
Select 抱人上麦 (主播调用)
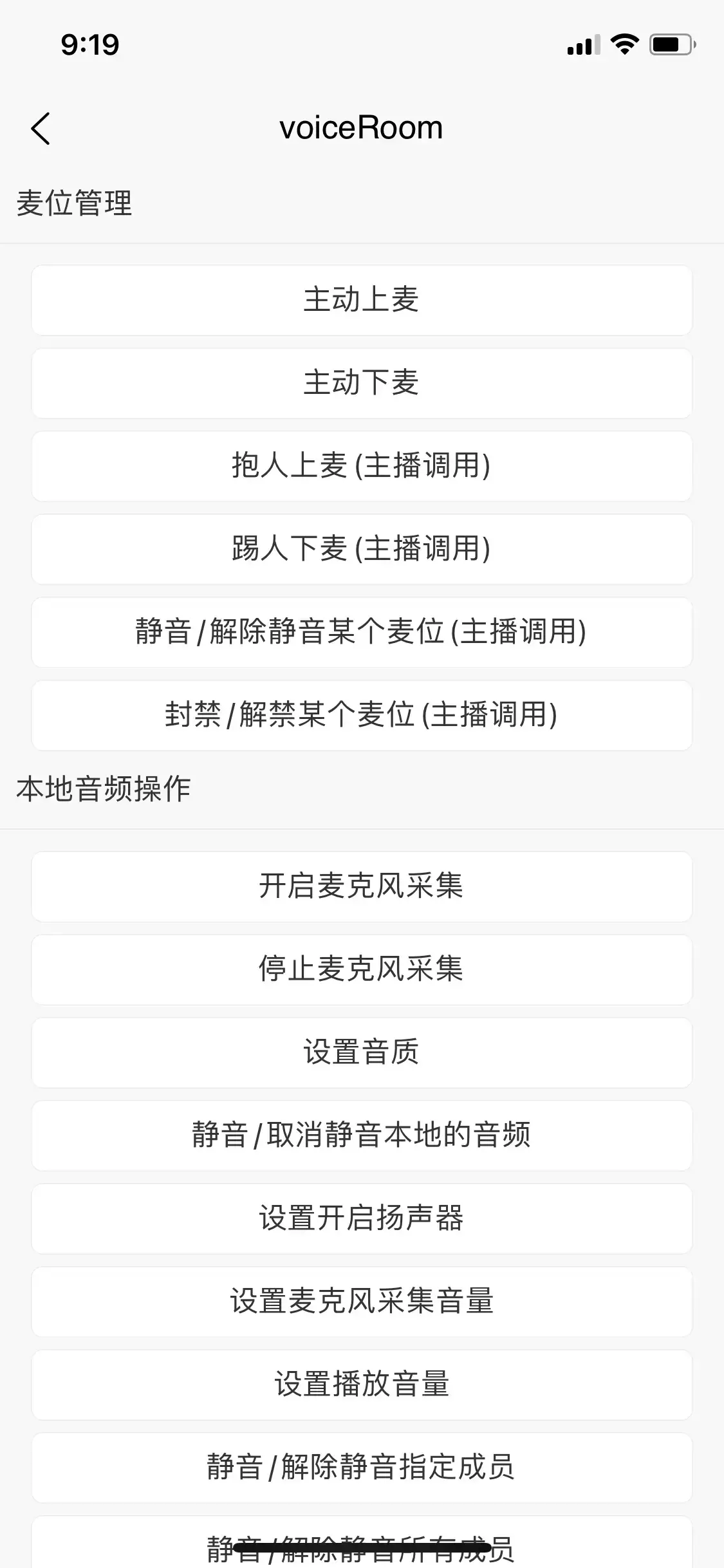pyautogui.click(x=362, y=466)
